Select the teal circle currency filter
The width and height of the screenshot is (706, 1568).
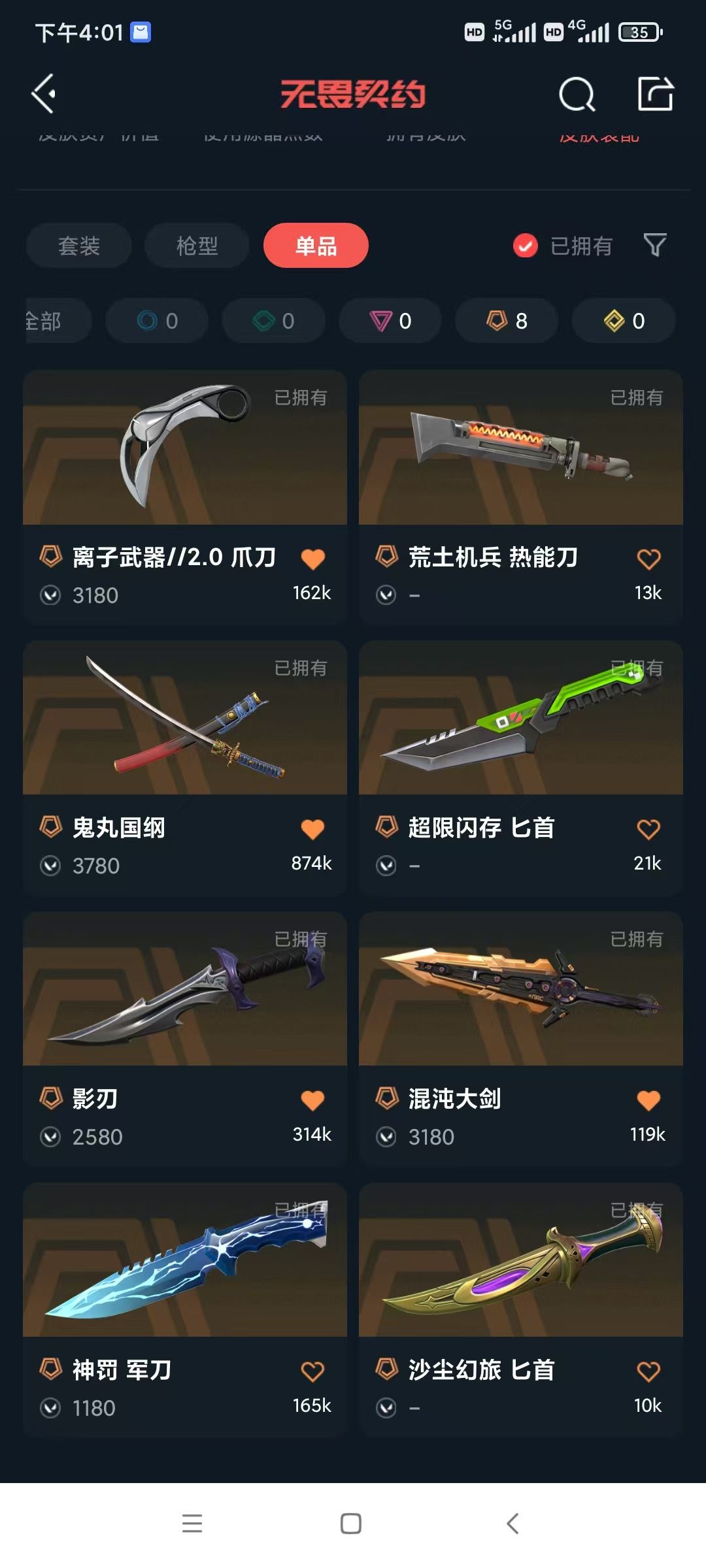(x=156, y=321)
